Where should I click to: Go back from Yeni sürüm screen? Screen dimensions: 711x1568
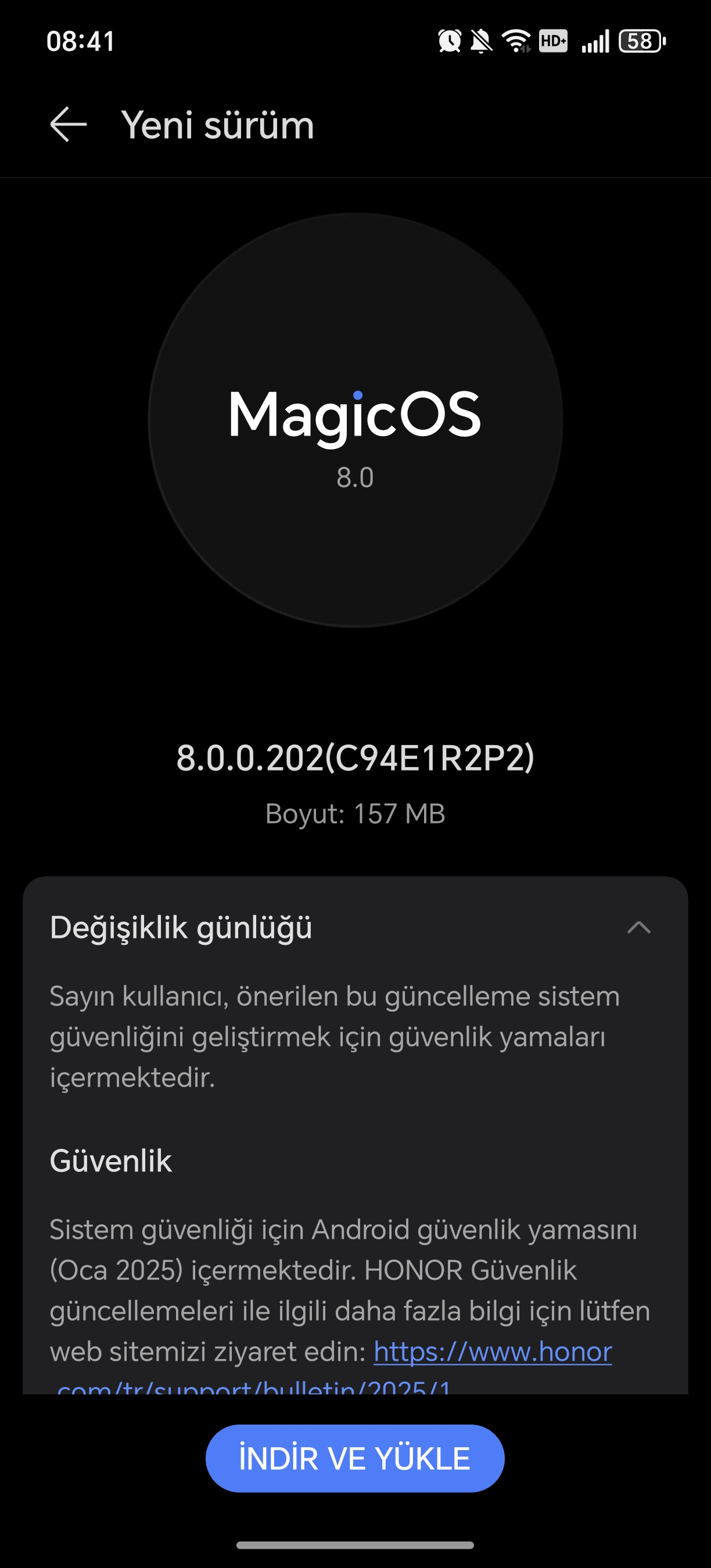[x=68, y=125]
